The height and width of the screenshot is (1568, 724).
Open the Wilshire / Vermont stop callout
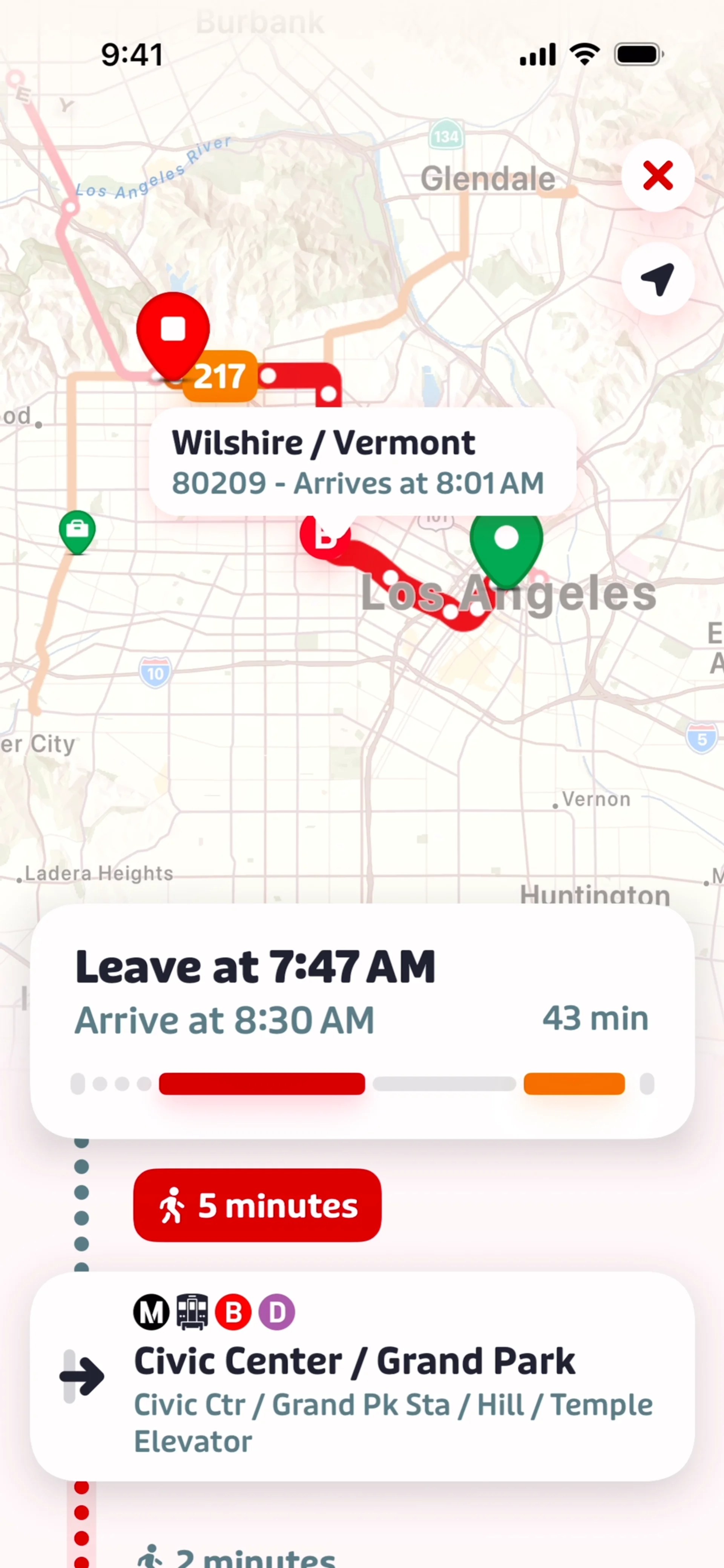click(x=362, y=462)
